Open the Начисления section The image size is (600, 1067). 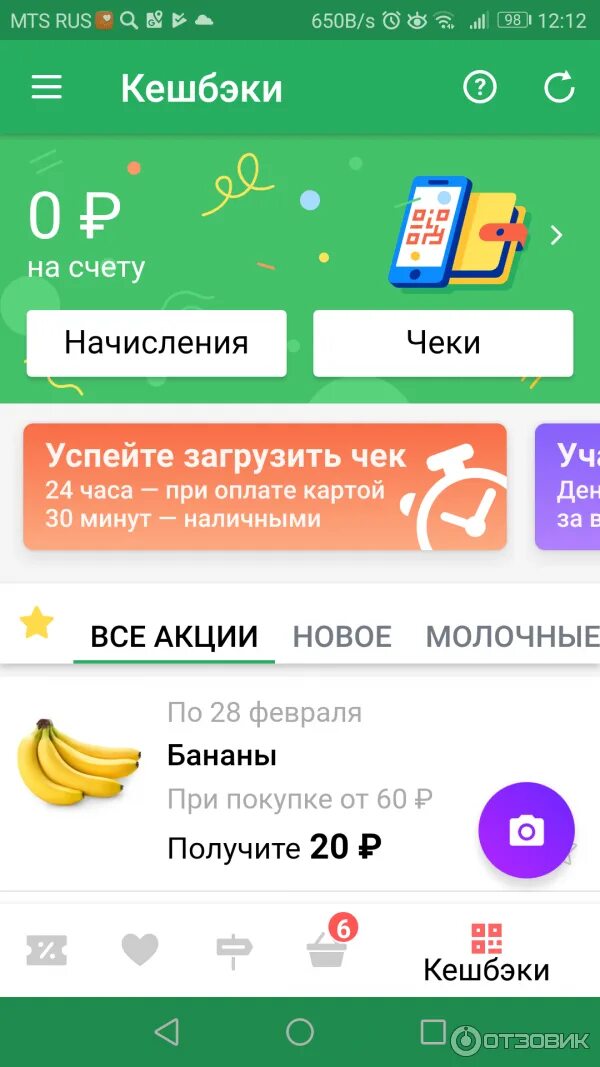156,343
